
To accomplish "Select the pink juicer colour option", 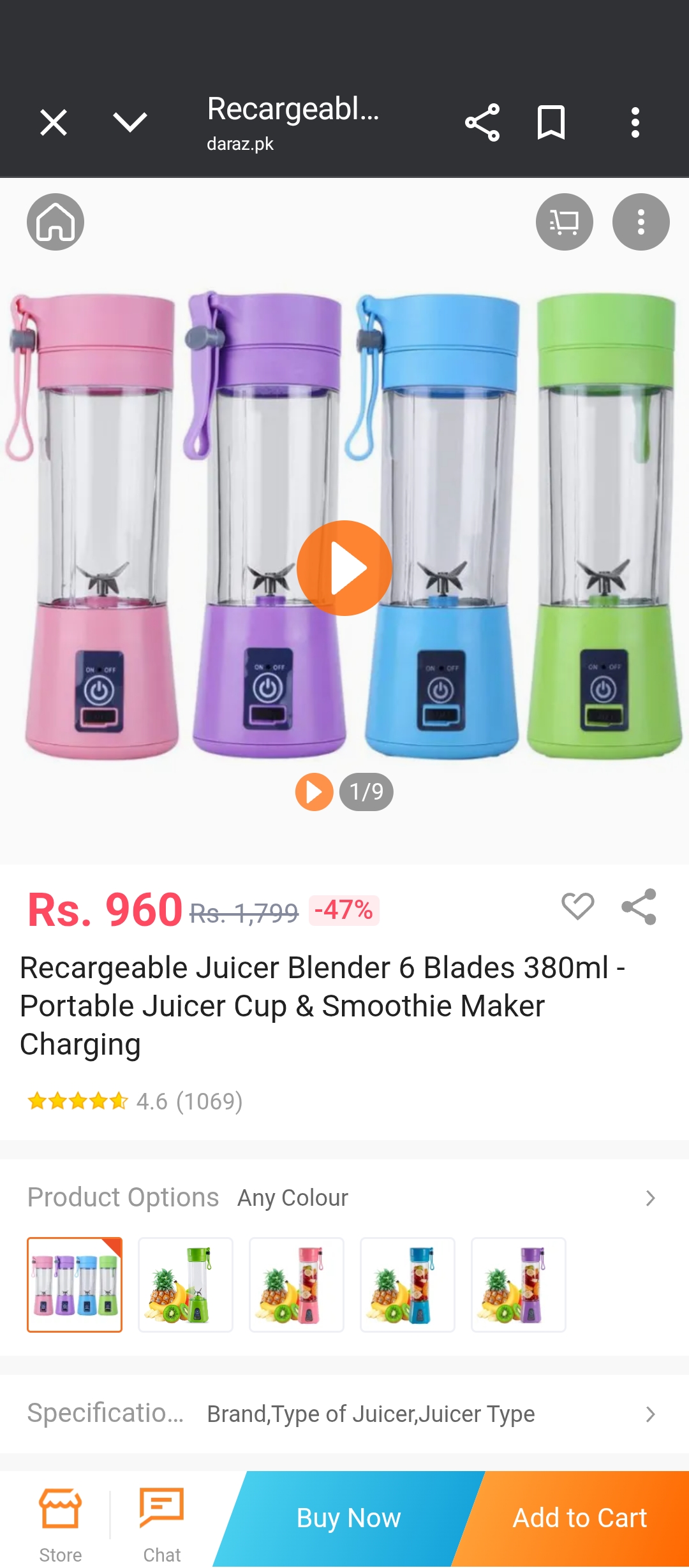I will coord(297,1285).
